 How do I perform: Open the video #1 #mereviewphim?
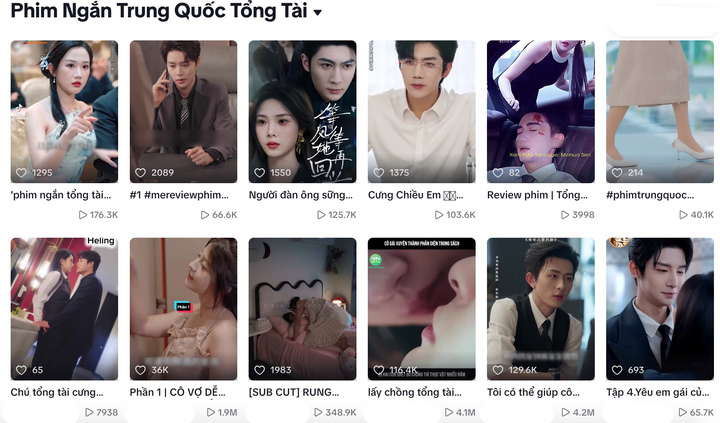click(183, 111)
